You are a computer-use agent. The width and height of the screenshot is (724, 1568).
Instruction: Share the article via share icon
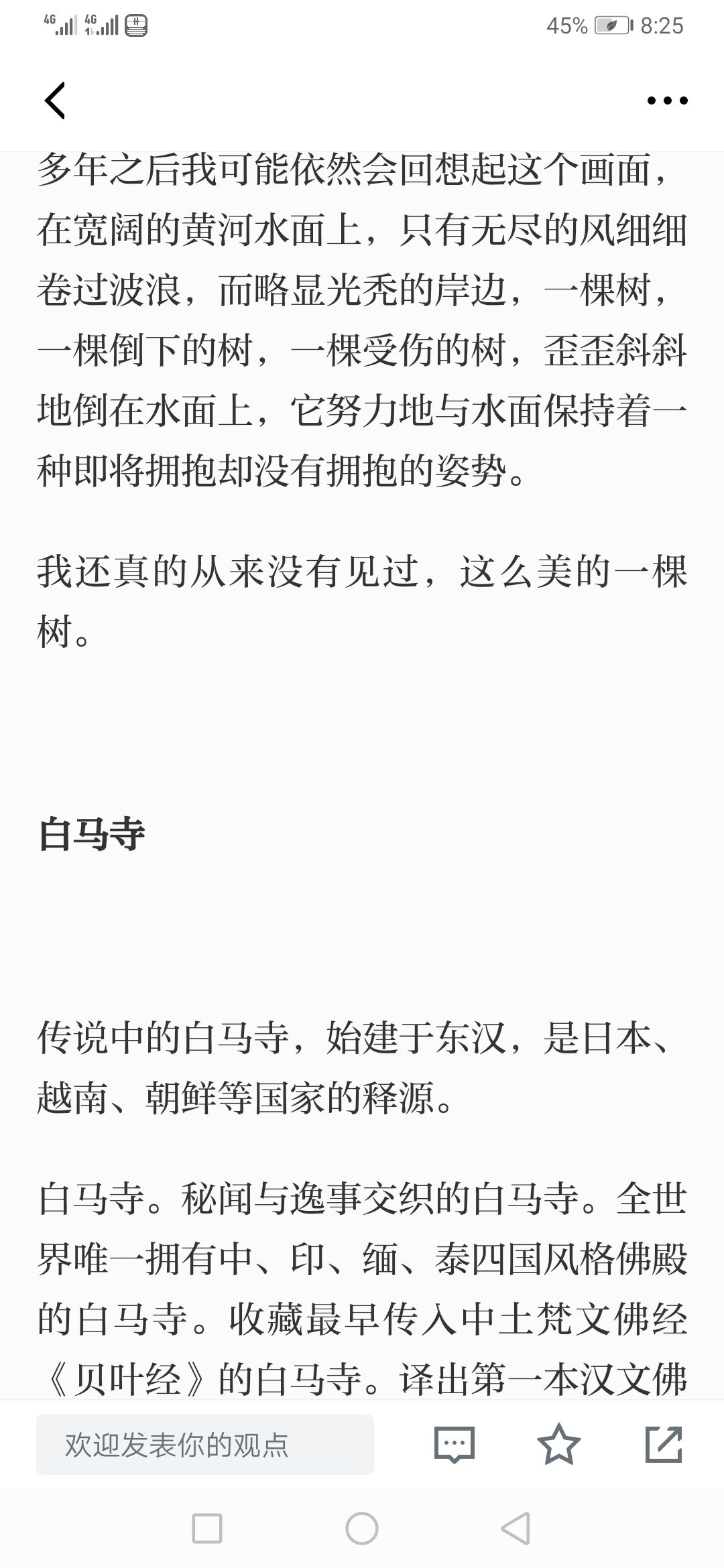[664, 1444]
